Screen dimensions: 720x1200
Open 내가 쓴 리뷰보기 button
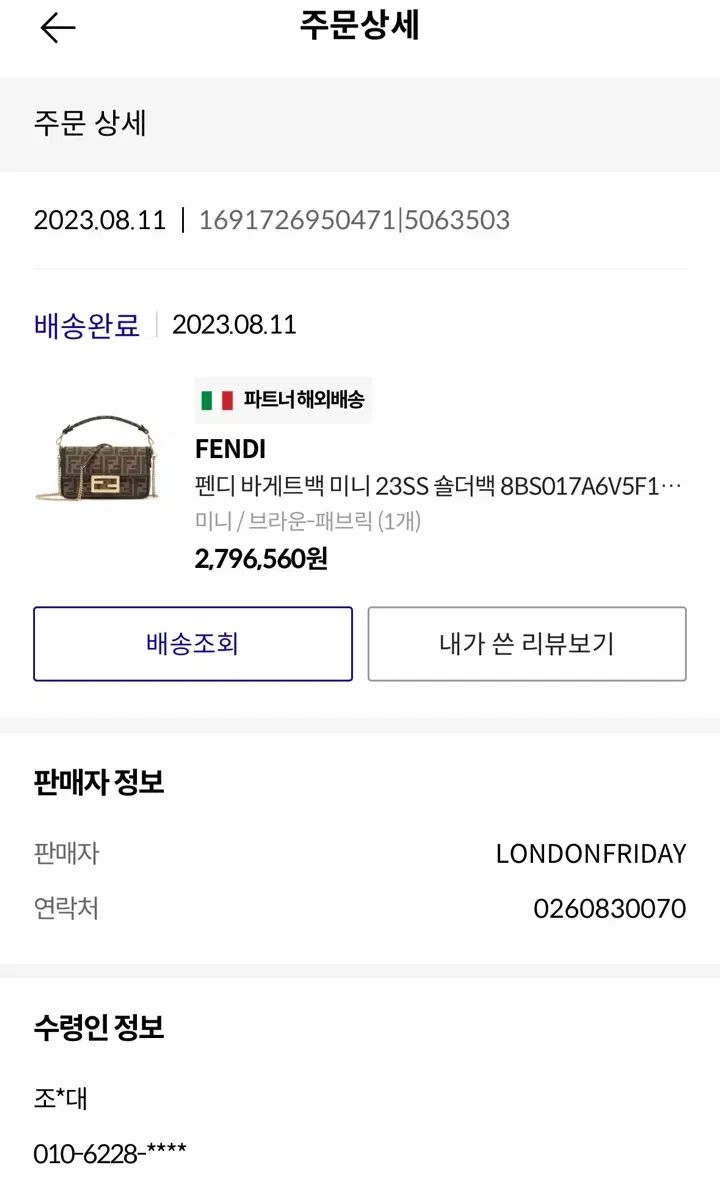[x=527, y=644]
